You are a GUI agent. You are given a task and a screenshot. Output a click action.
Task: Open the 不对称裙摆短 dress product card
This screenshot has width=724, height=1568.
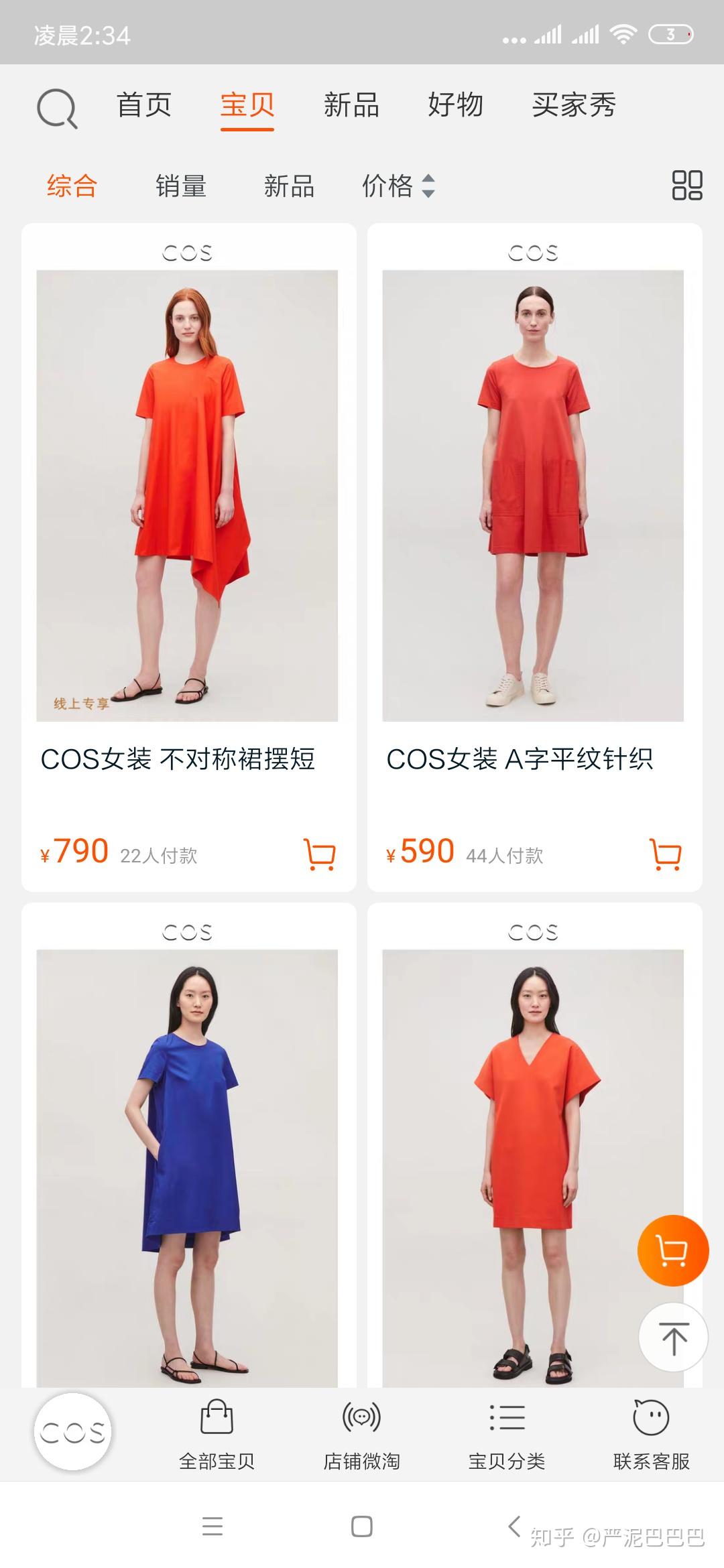(x=188, y=496)
